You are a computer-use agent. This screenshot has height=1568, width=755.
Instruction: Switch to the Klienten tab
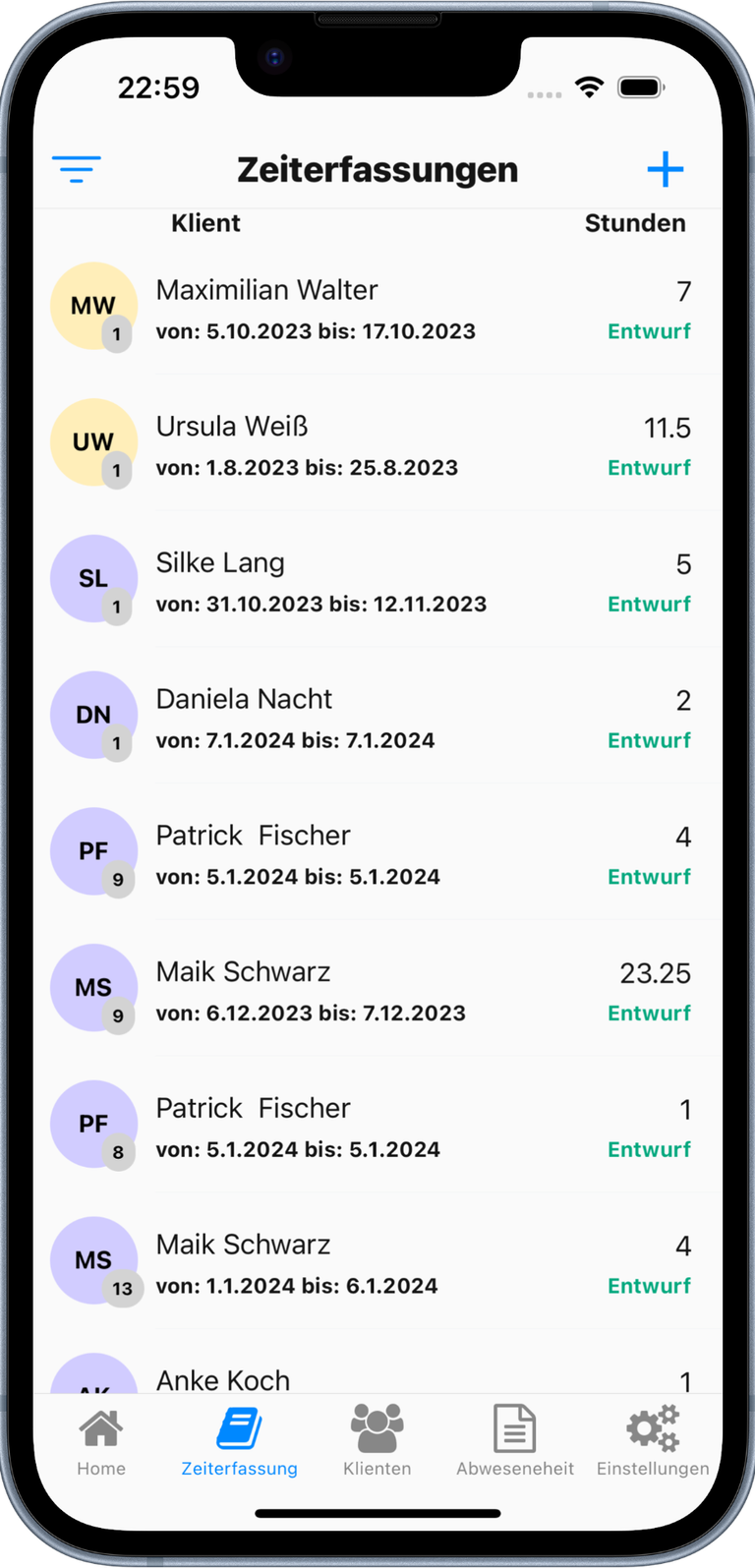tap(377, 1442)
